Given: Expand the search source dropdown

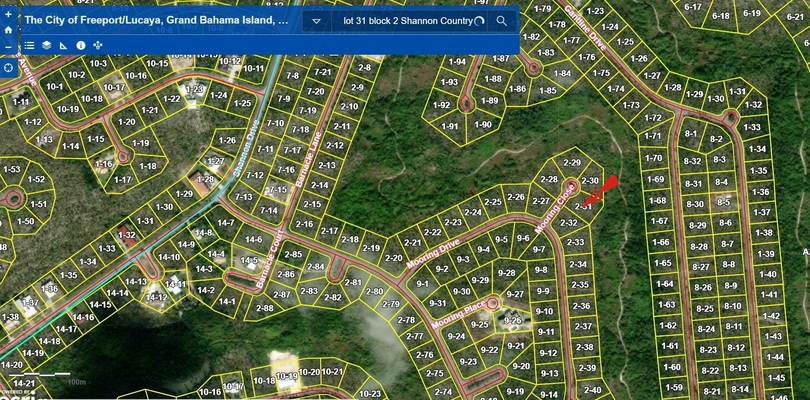Looking at the screenshot, I should (x=316, y=20).
